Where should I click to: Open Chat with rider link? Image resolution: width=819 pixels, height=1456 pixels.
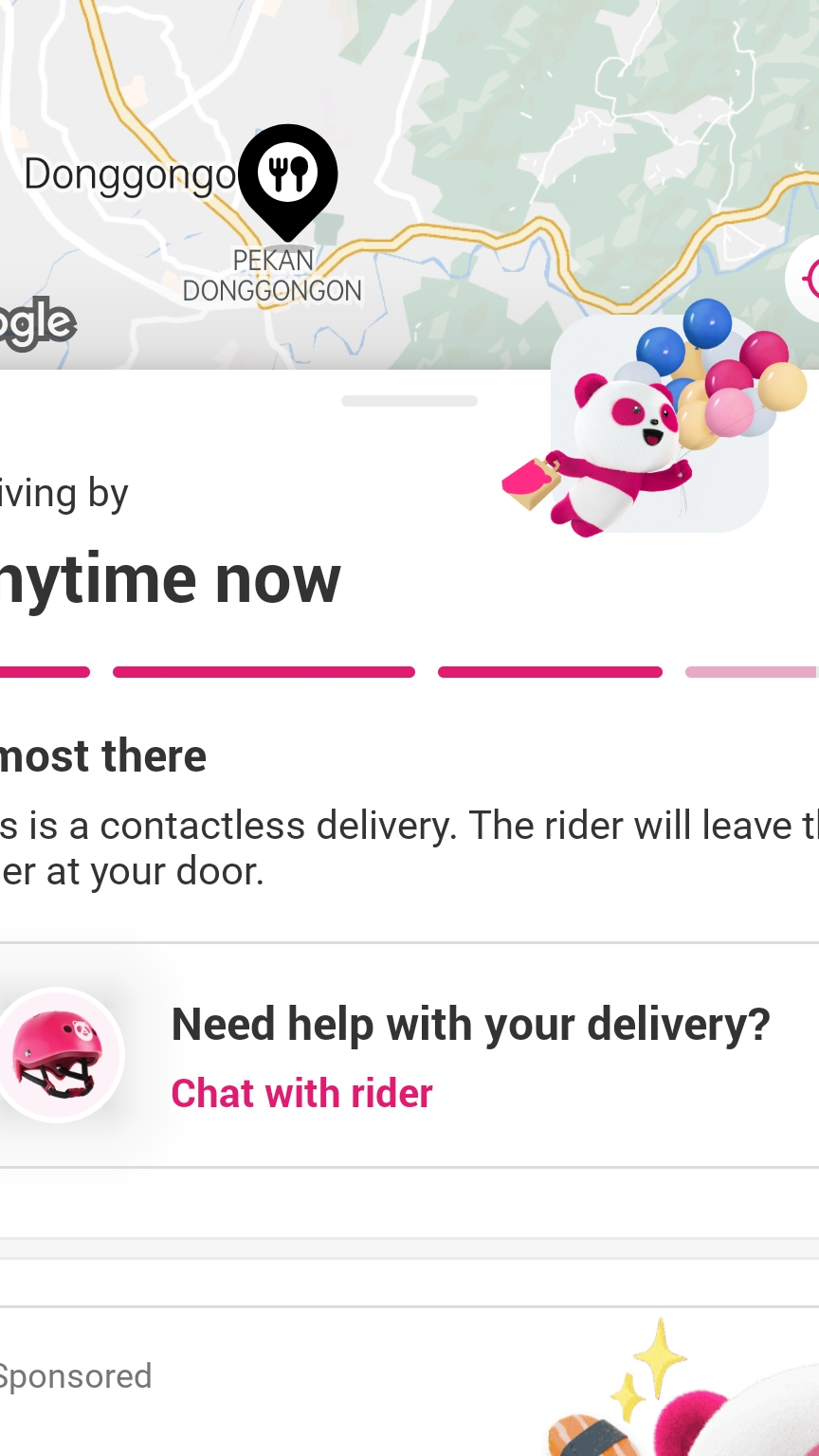[x=301, y=1094]
